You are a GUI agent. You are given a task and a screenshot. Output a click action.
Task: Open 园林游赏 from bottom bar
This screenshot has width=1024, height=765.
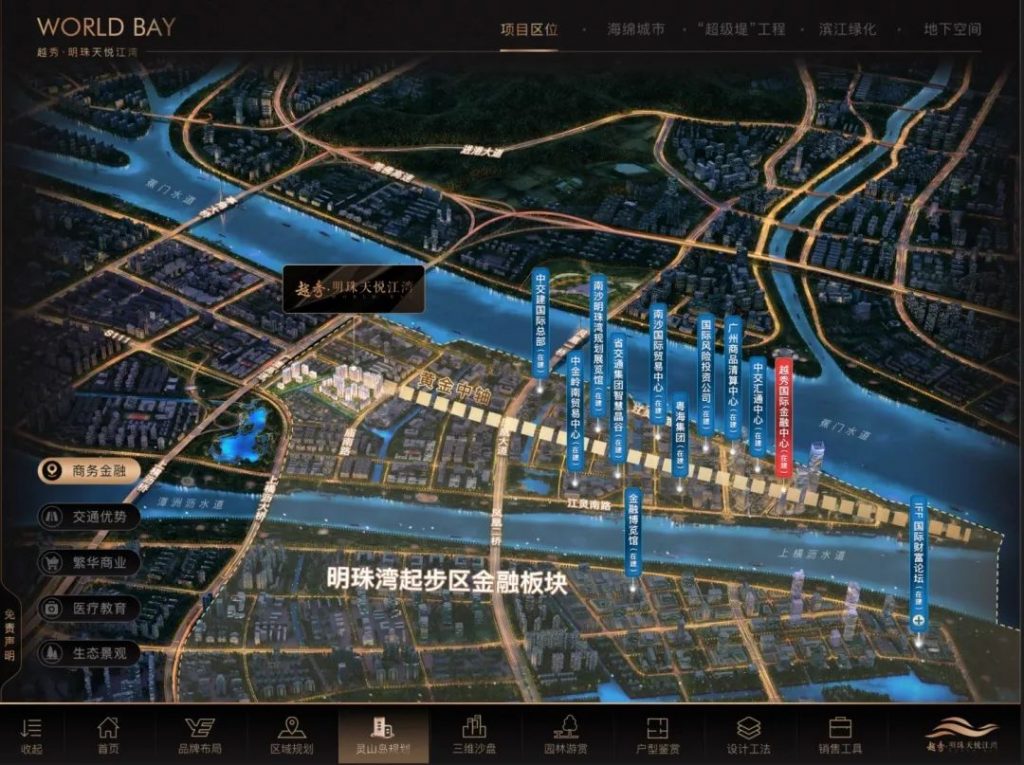point(567,735)
